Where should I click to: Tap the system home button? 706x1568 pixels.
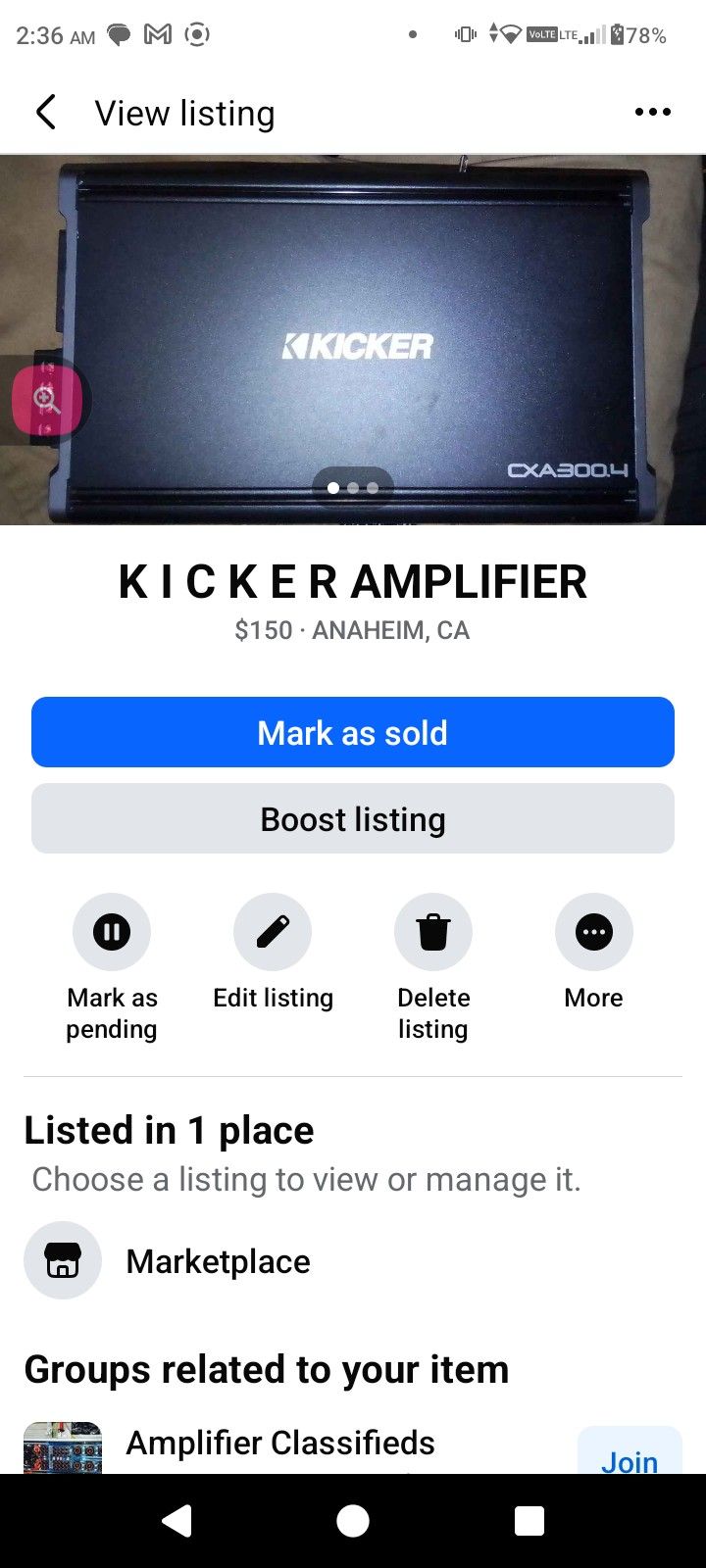(353, 1521)
